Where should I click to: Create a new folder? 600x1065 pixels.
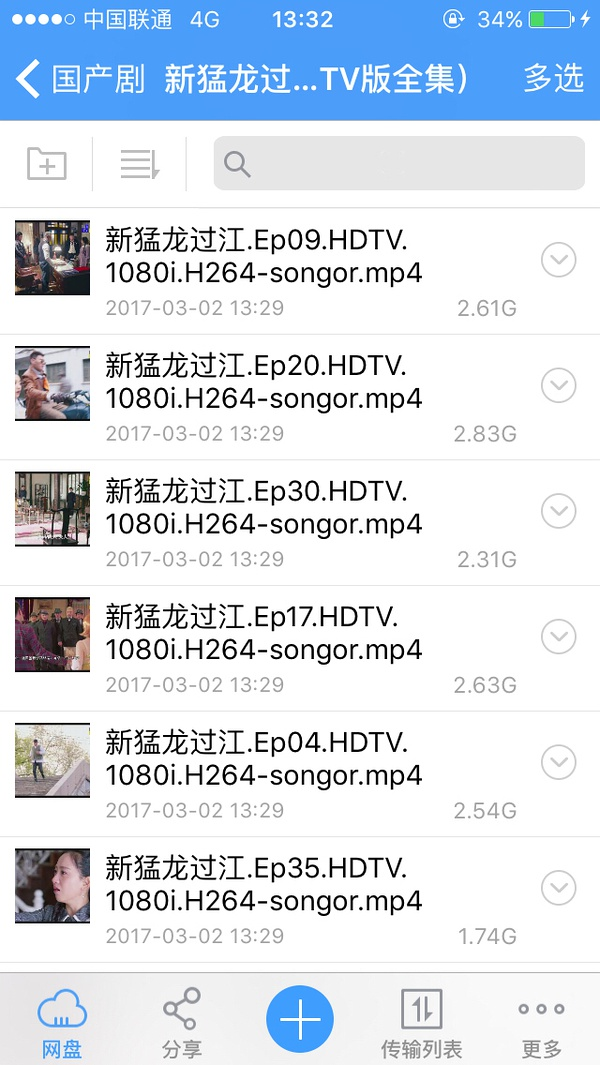point(46,164)
